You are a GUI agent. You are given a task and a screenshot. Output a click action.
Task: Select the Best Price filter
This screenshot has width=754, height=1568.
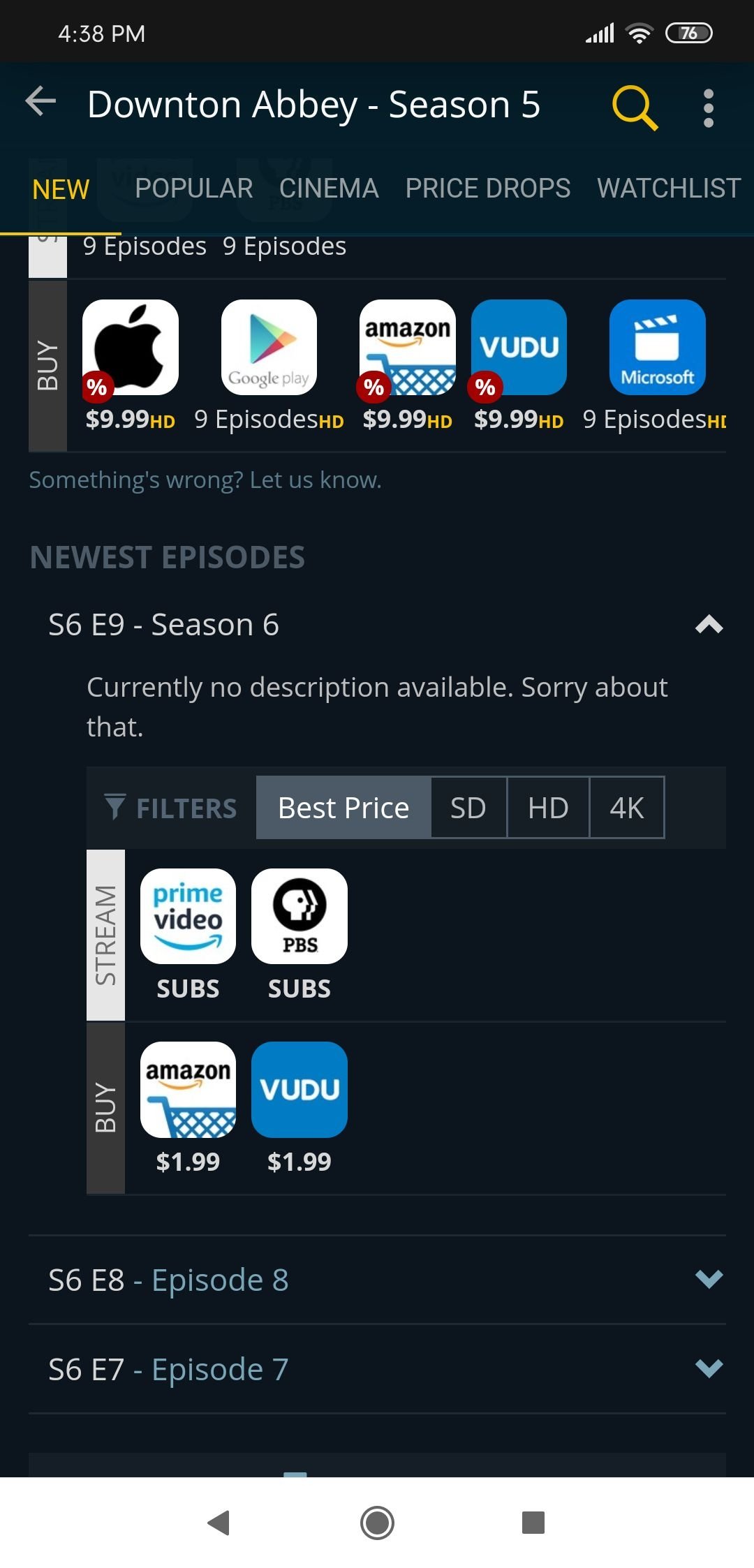tap(343, 808)
